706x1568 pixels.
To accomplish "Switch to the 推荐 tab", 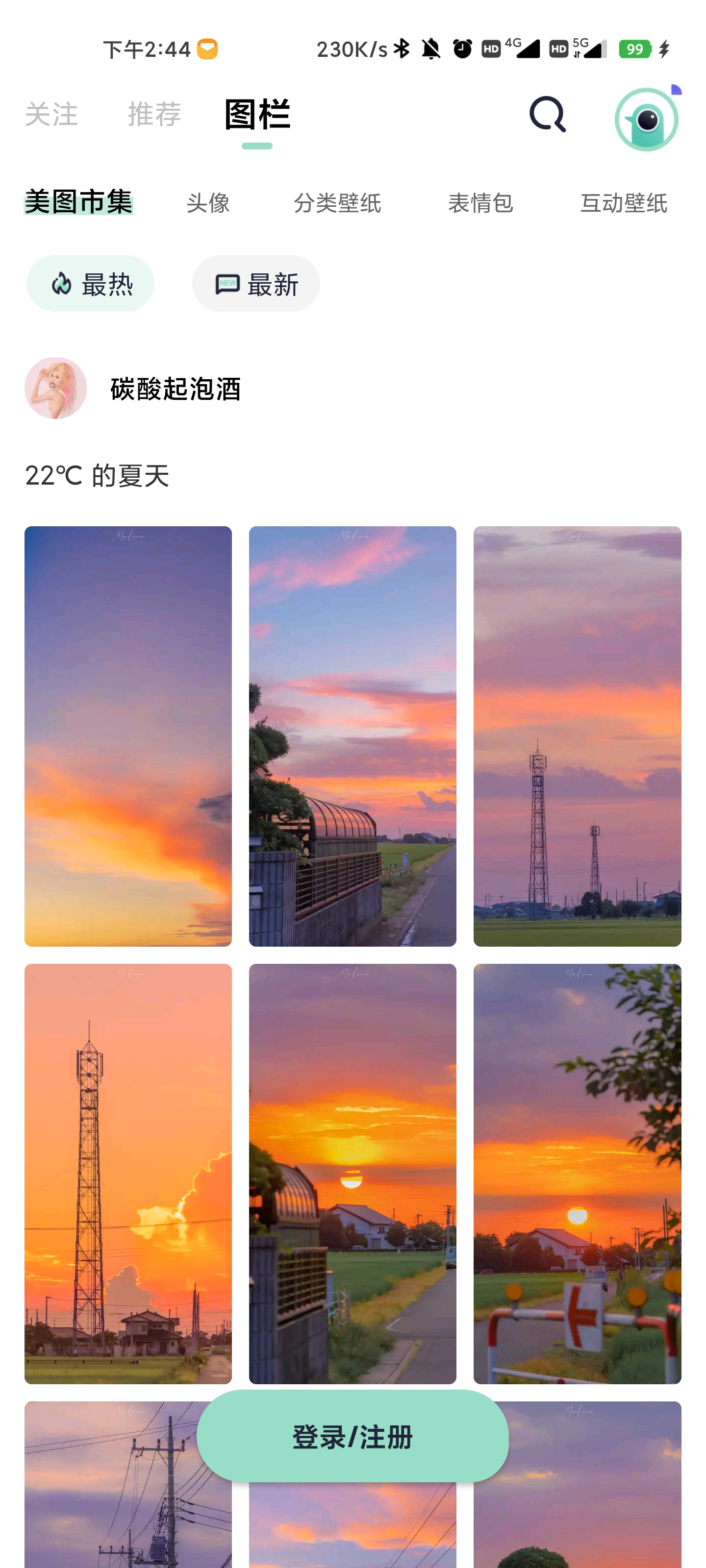I will 154,115.
